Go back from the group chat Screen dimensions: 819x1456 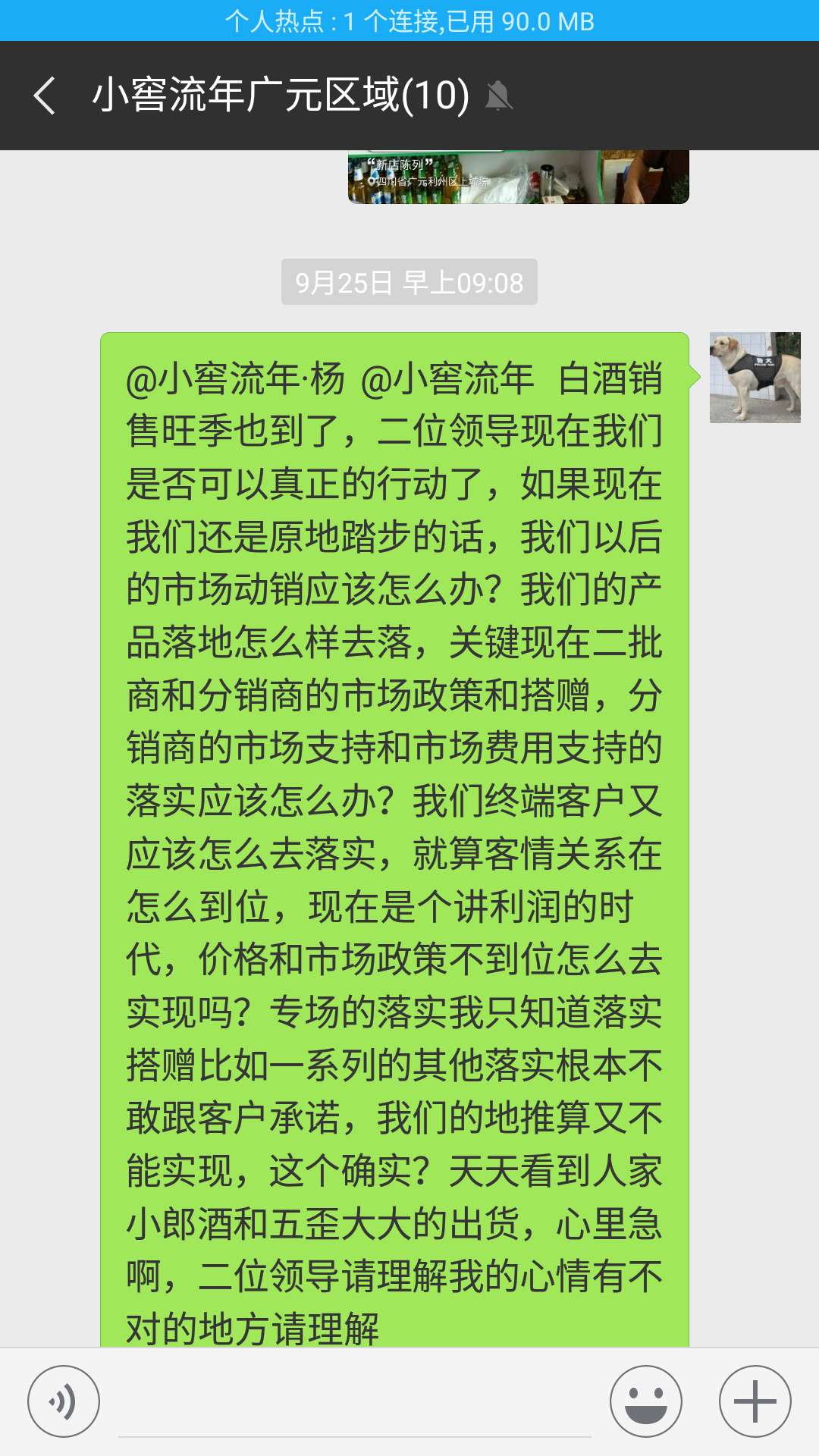click(45, 96)
